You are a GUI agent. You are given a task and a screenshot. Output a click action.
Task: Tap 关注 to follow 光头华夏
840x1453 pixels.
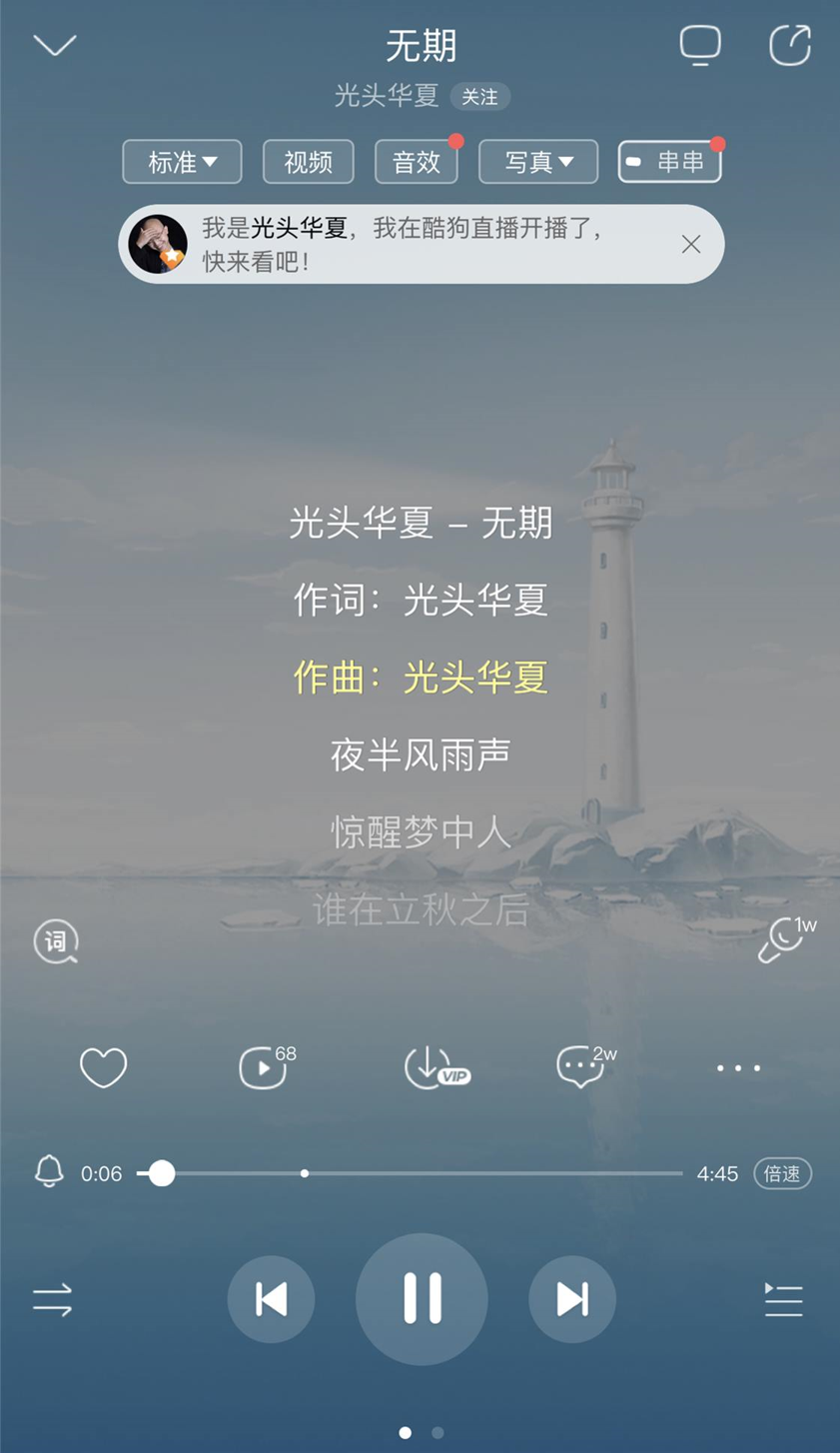(x=480, y=97)
